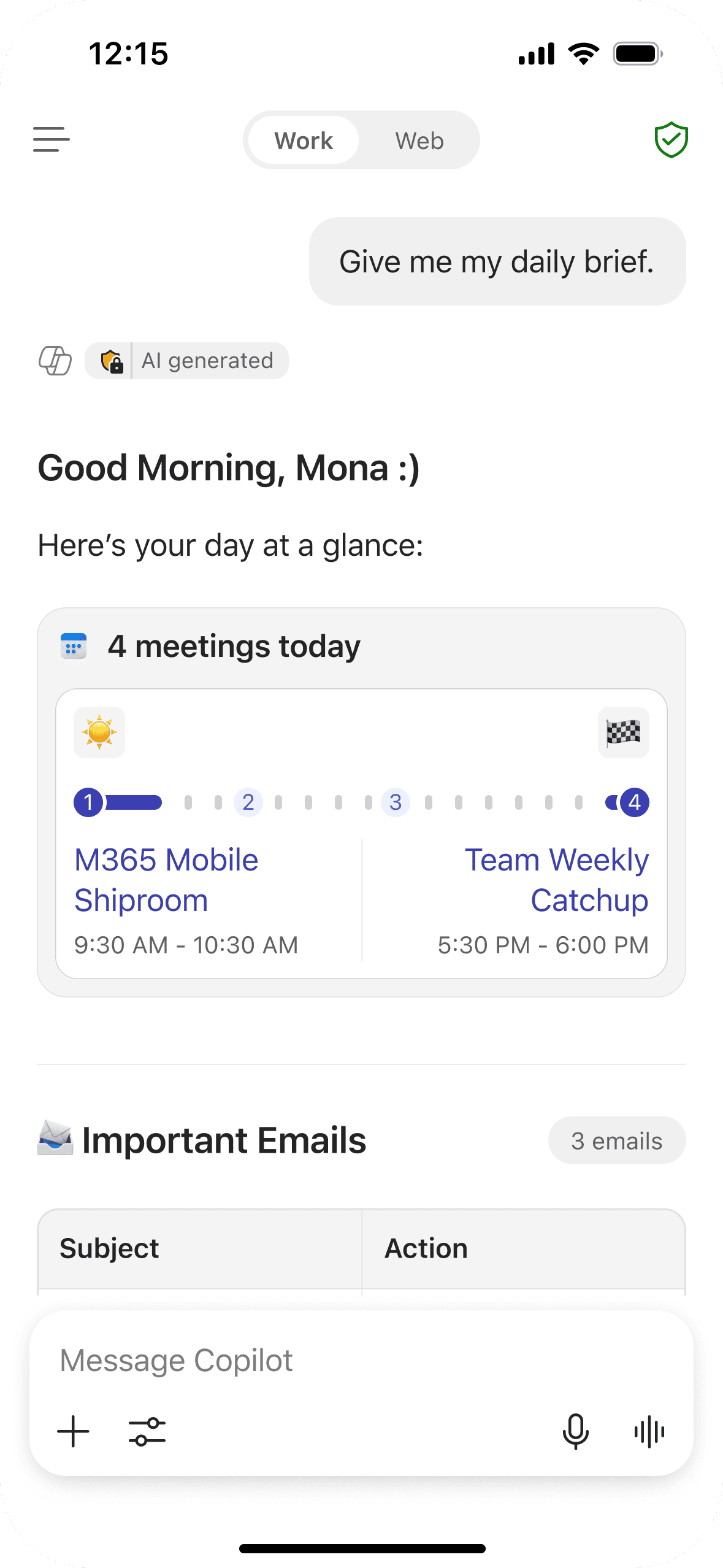The width and height of the screenshot is (723, 1568).
Task: Tap the AI generated label badge
Action: [187, 361]
